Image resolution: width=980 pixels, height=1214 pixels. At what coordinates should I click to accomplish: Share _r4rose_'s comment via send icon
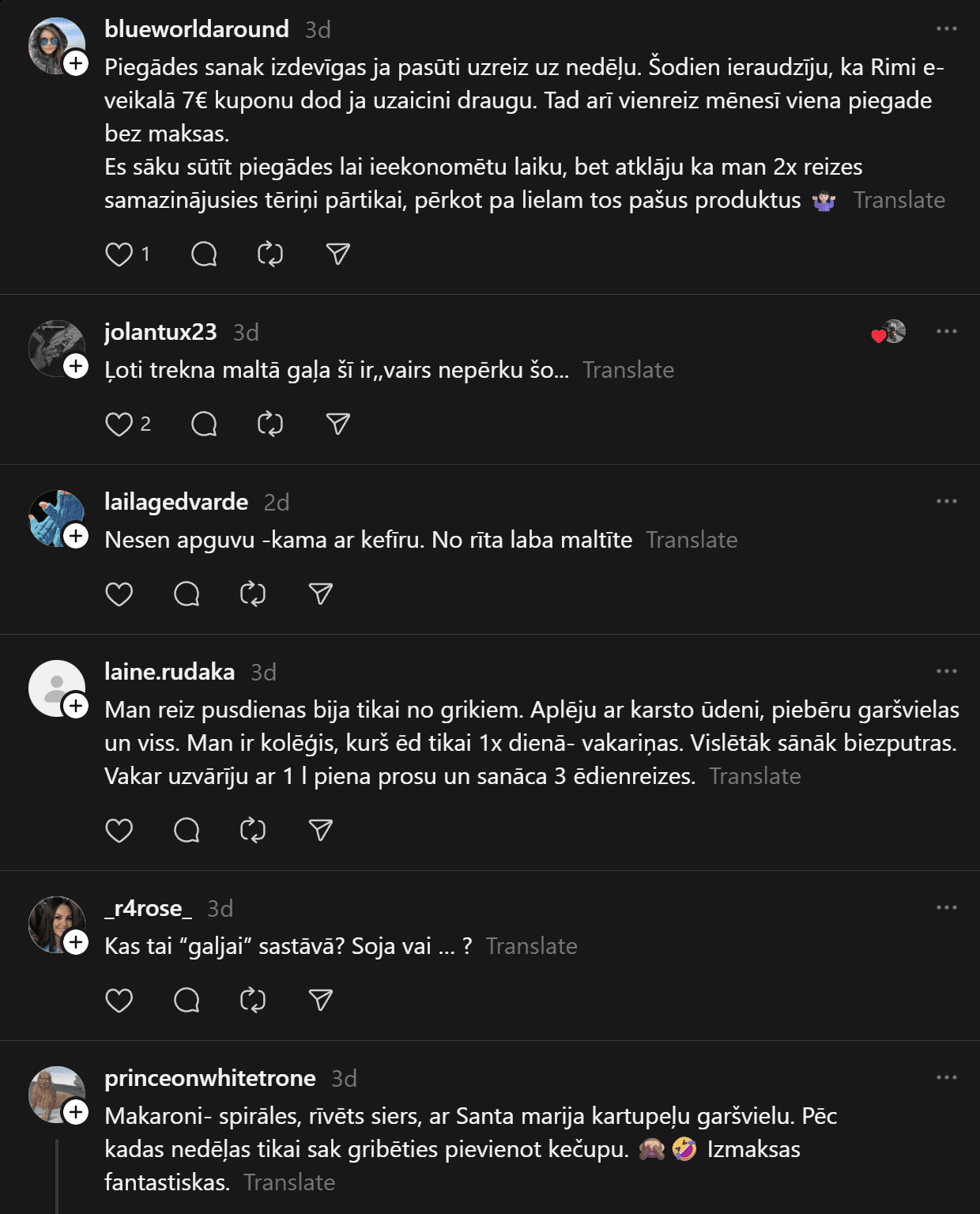click(320, 1001)
